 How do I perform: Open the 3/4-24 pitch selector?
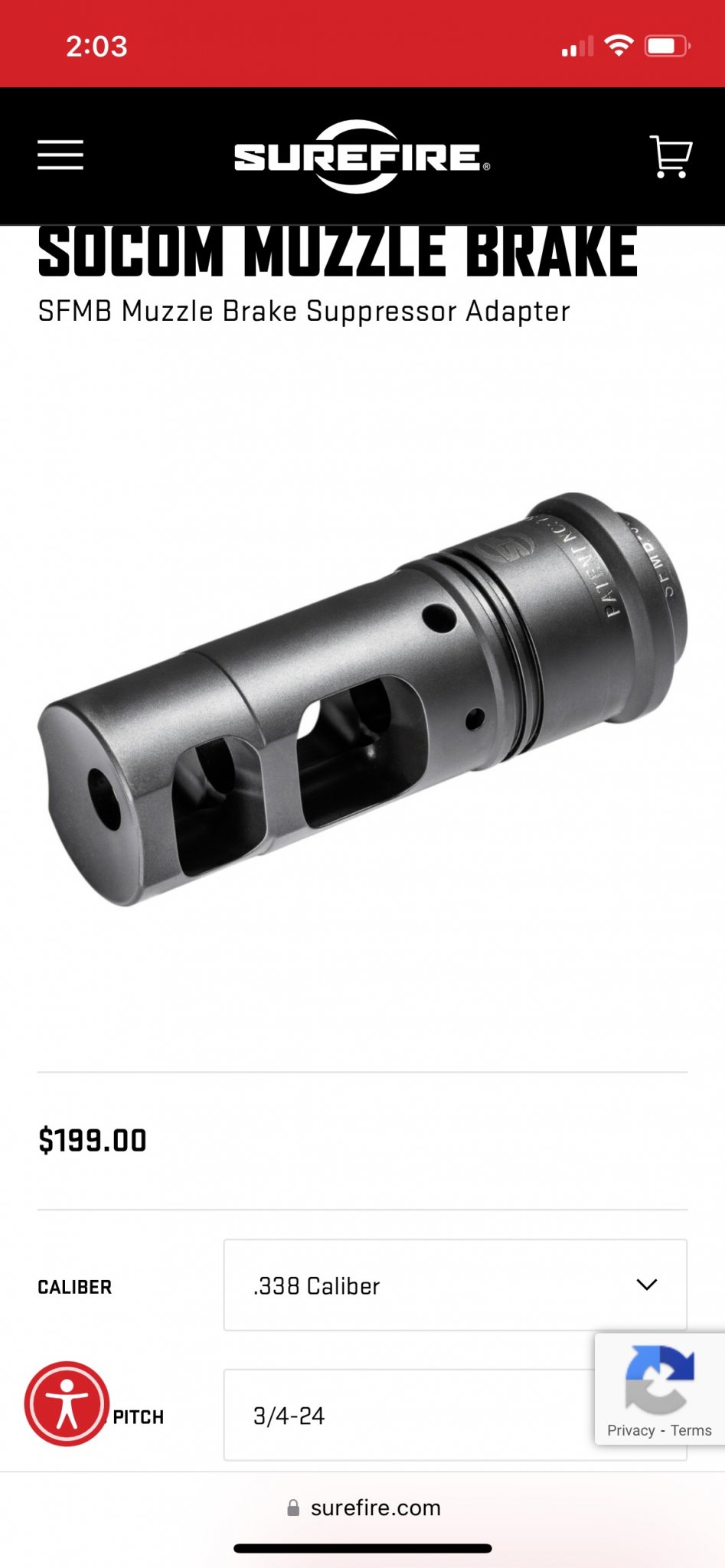click(x=406, y=1416)
